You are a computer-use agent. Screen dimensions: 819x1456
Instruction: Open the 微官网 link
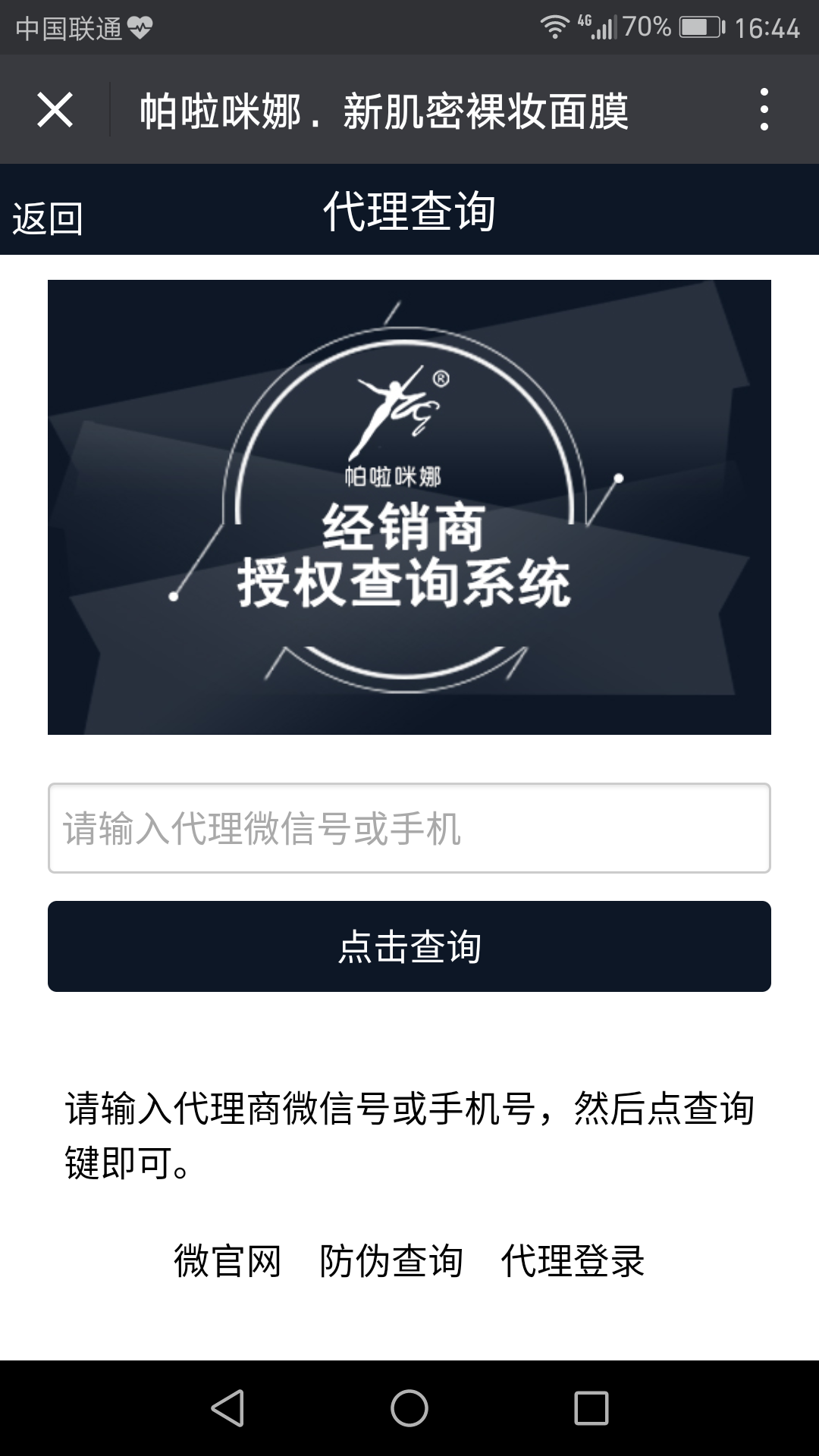(x=227, y=1261)
